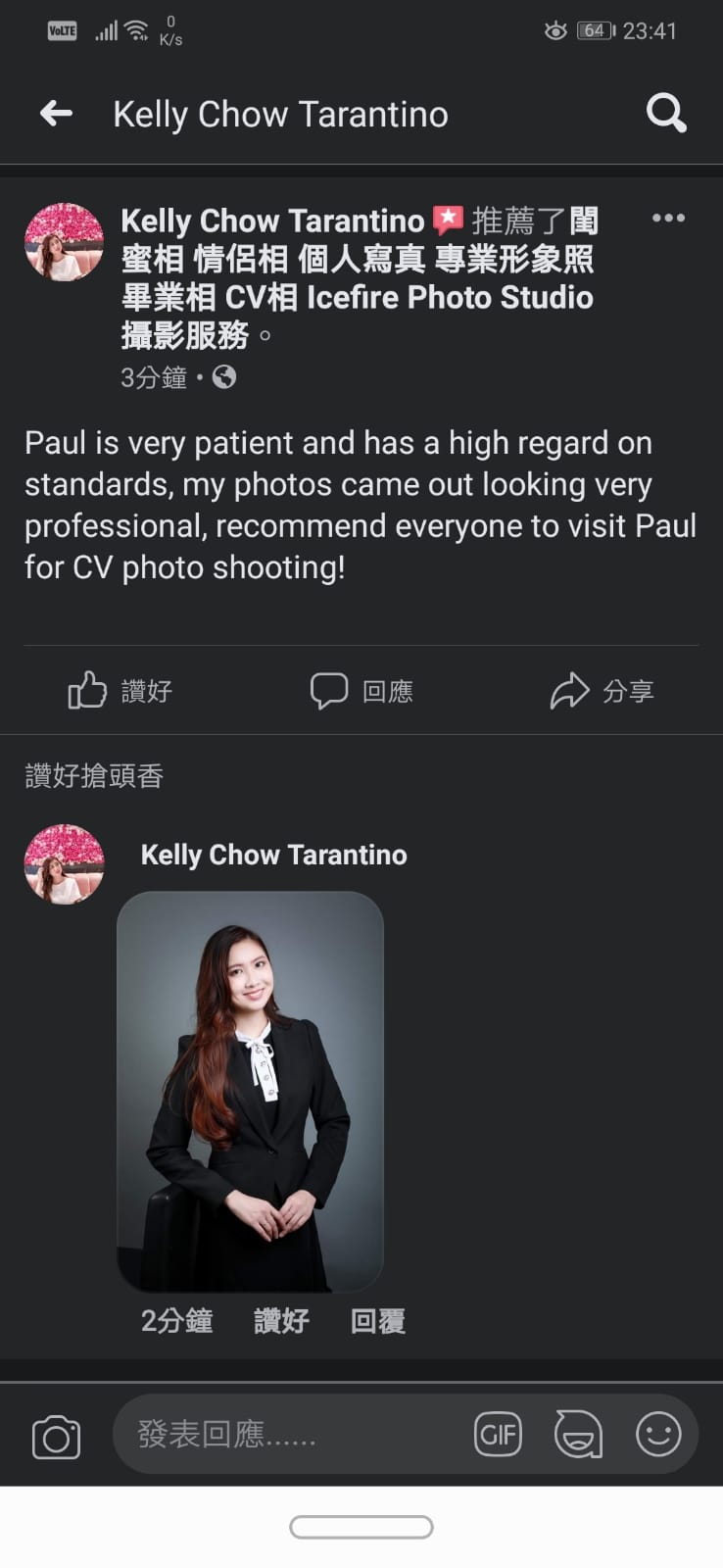
Task: Open the camera icon to attach photo
Action: [57, 1438]
